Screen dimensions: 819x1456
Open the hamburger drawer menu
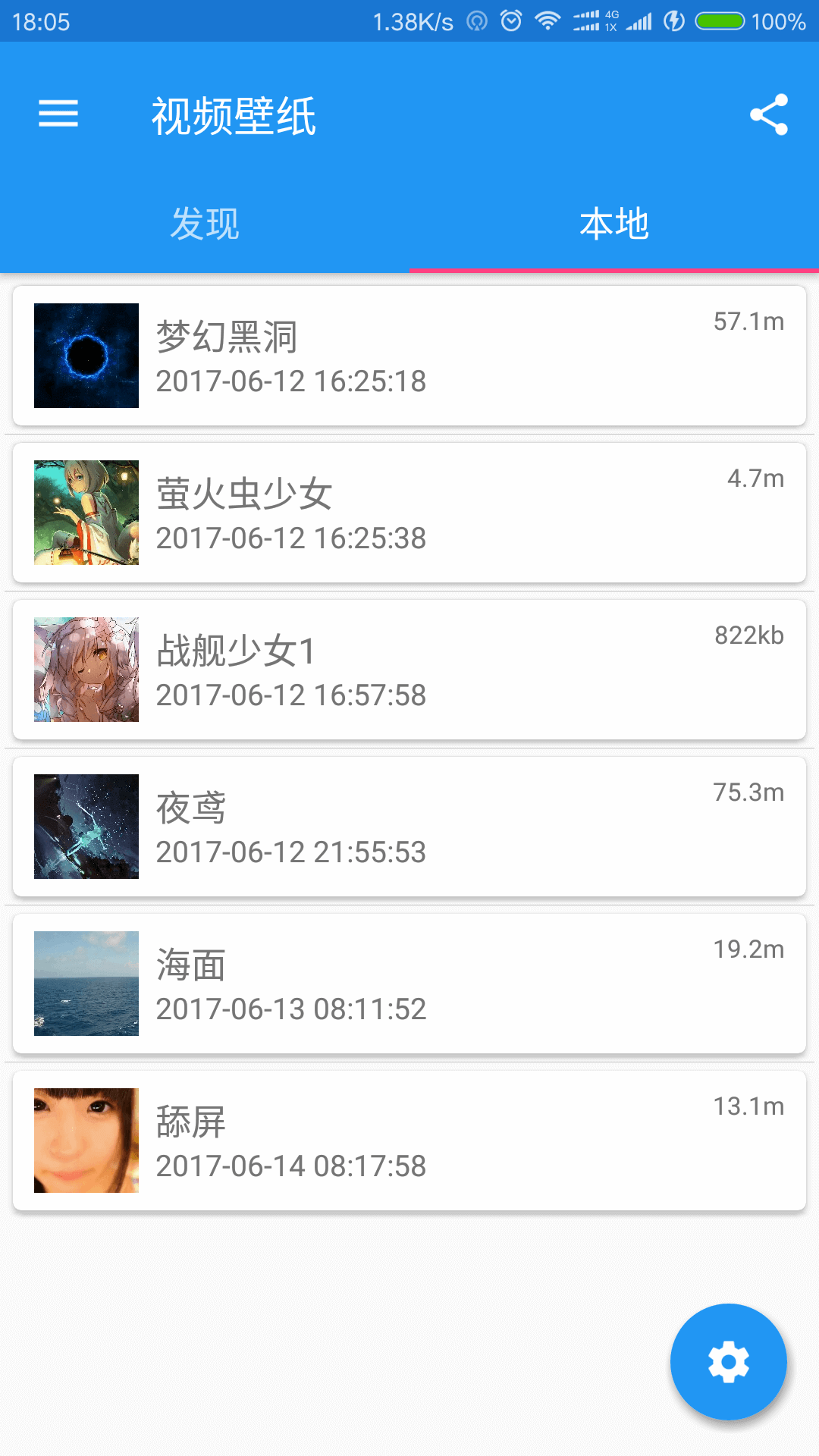[x=58, y=114]
